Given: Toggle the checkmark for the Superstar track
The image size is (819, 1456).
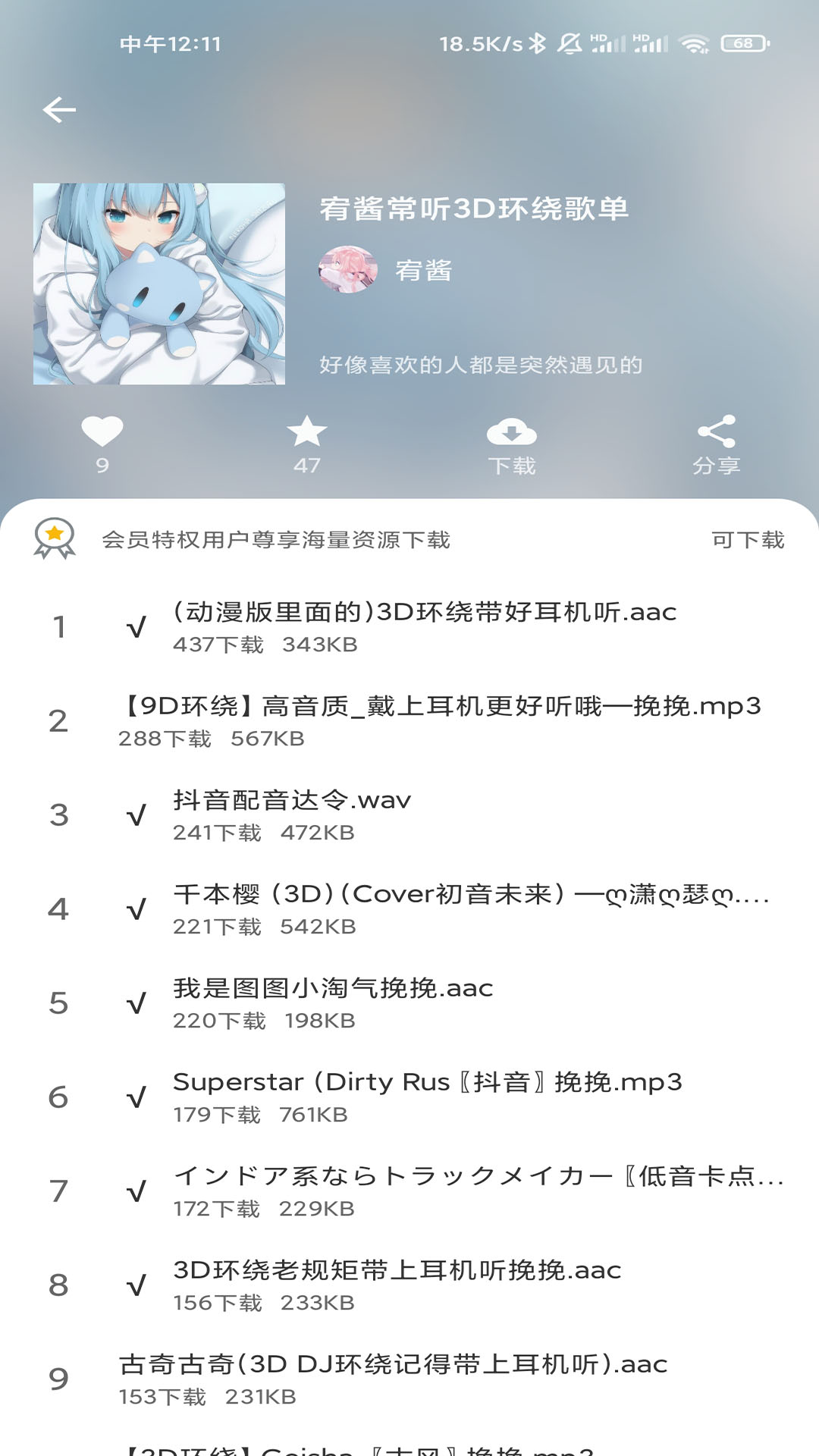Looking at the screenshot, I should (136, 1095).
